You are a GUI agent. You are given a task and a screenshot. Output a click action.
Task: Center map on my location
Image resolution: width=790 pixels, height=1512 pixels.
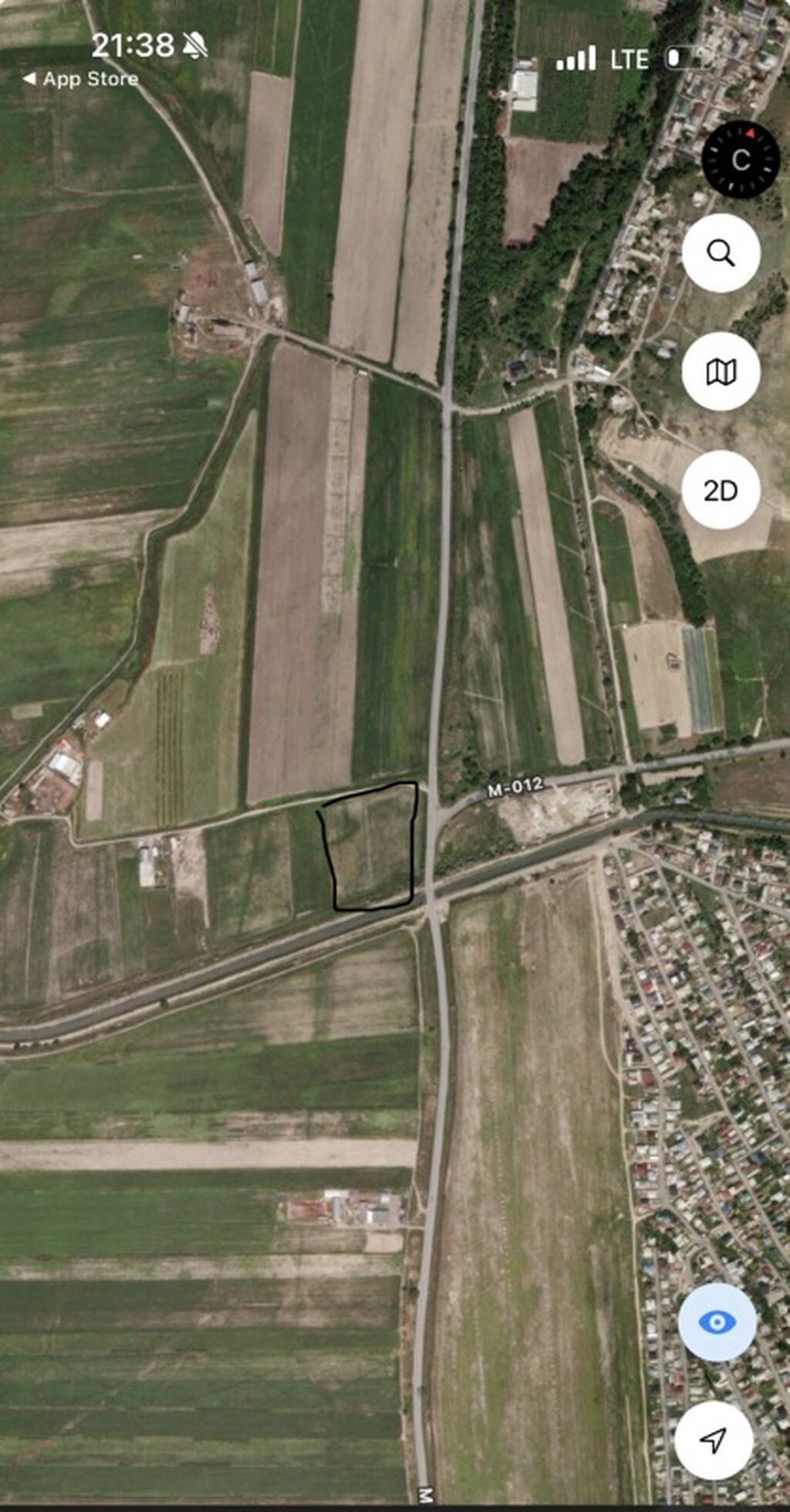point(714,1440)
